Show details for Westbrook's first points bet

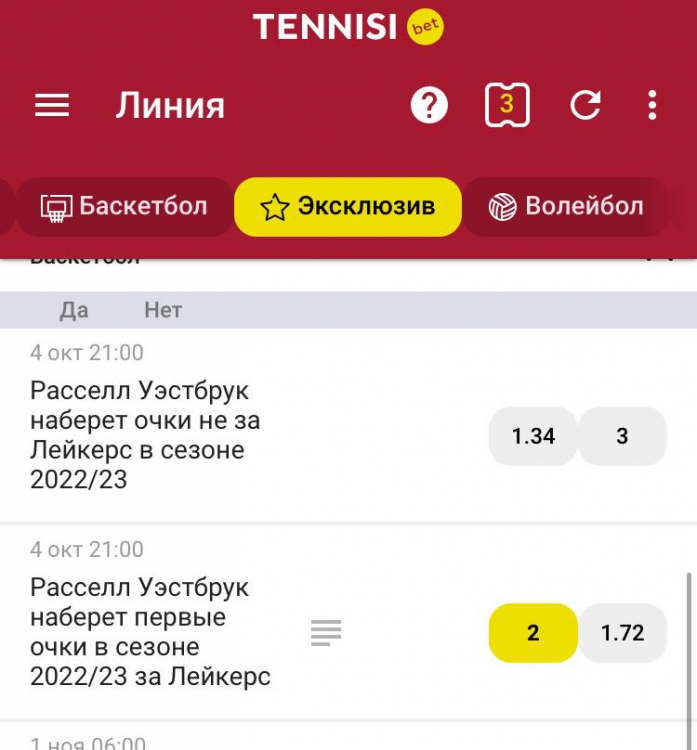(326, 632)
